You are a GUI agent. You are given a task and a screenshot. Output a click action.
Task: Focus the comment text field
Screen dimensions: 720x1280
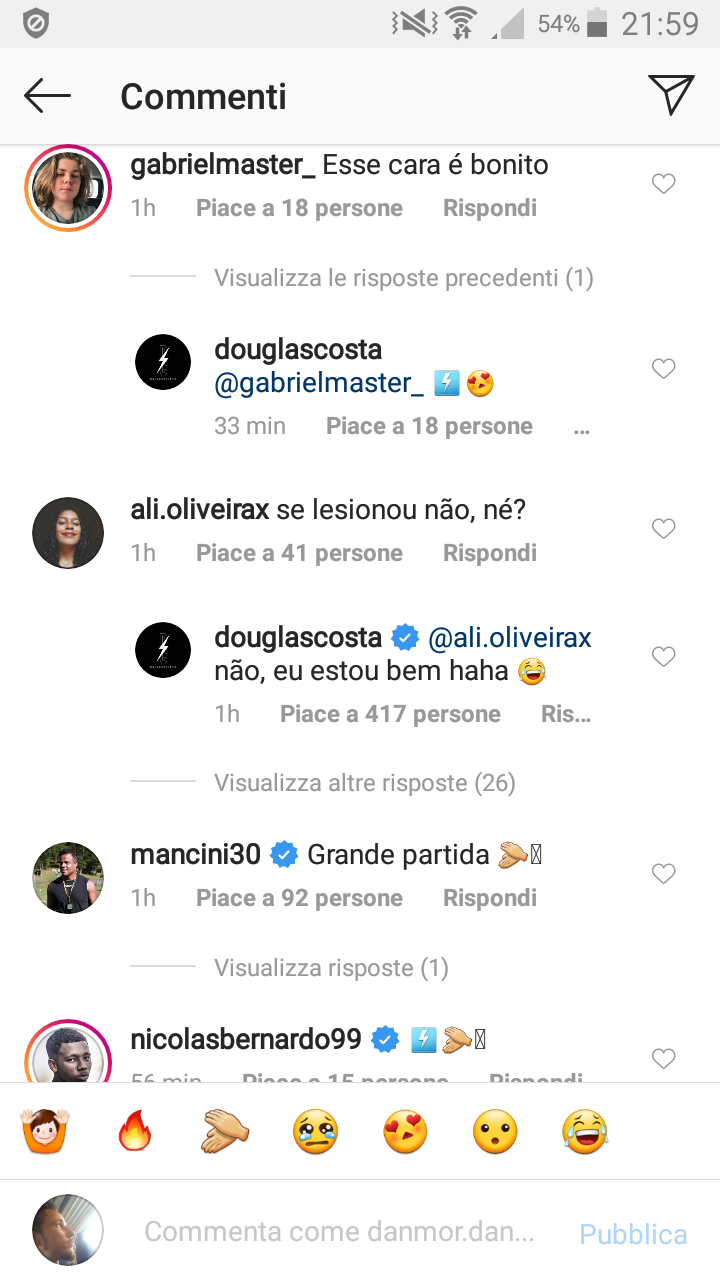(340, 1232)
